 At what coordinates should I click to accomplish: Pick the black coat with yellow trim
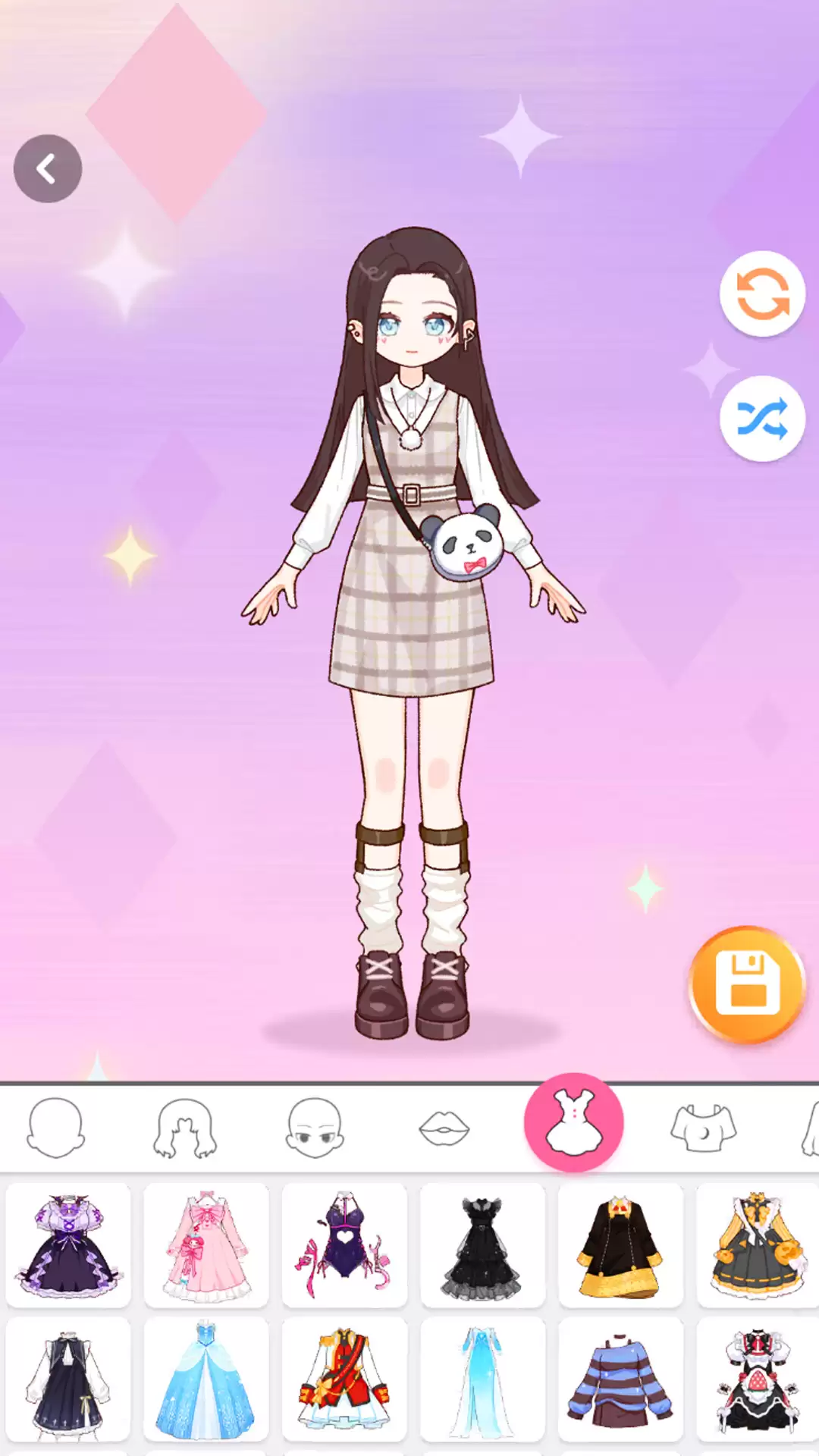(620, 1245)
